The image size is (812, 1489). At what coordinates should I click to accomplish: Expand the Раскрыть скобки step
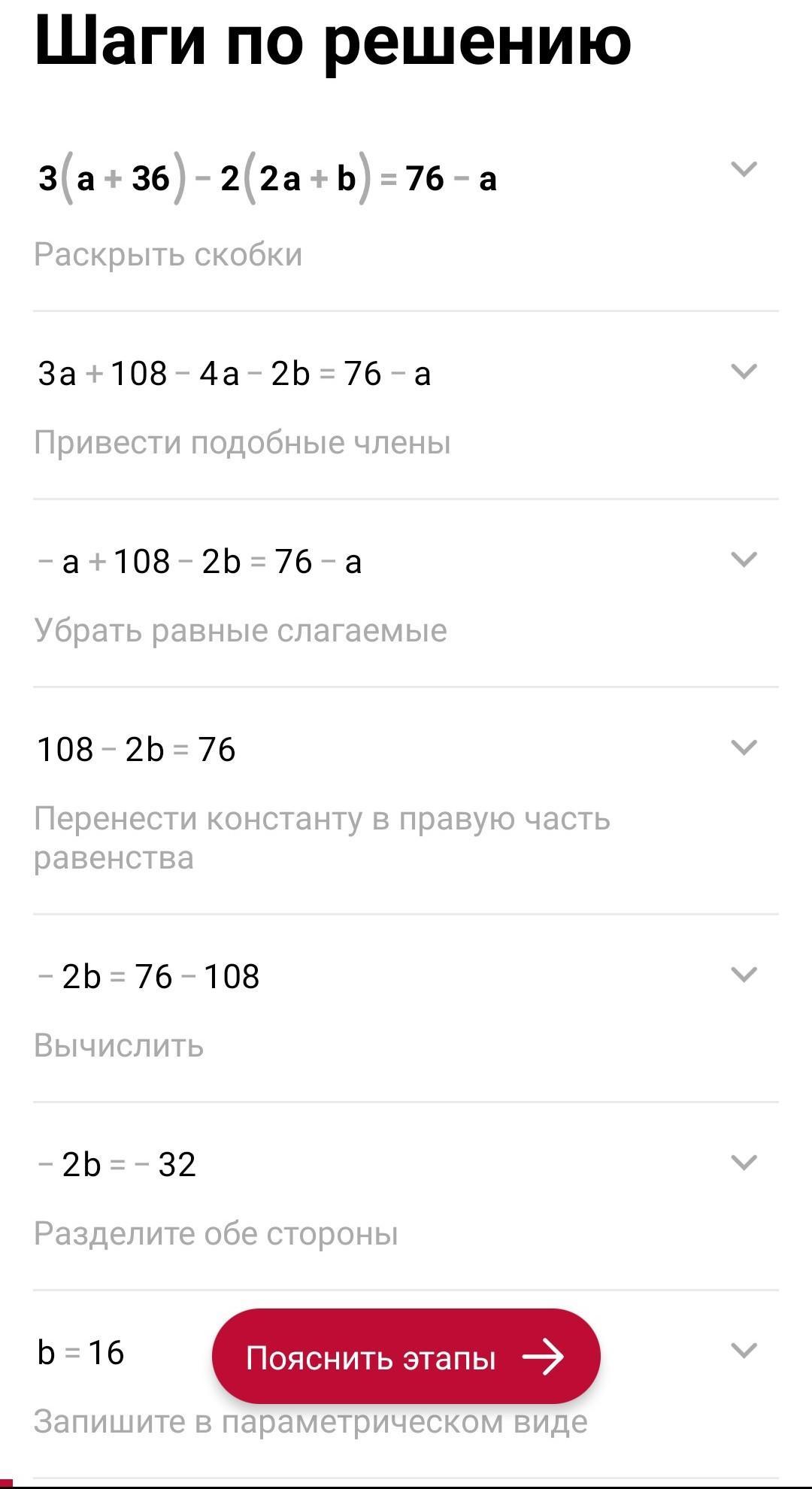pos(744,169)
